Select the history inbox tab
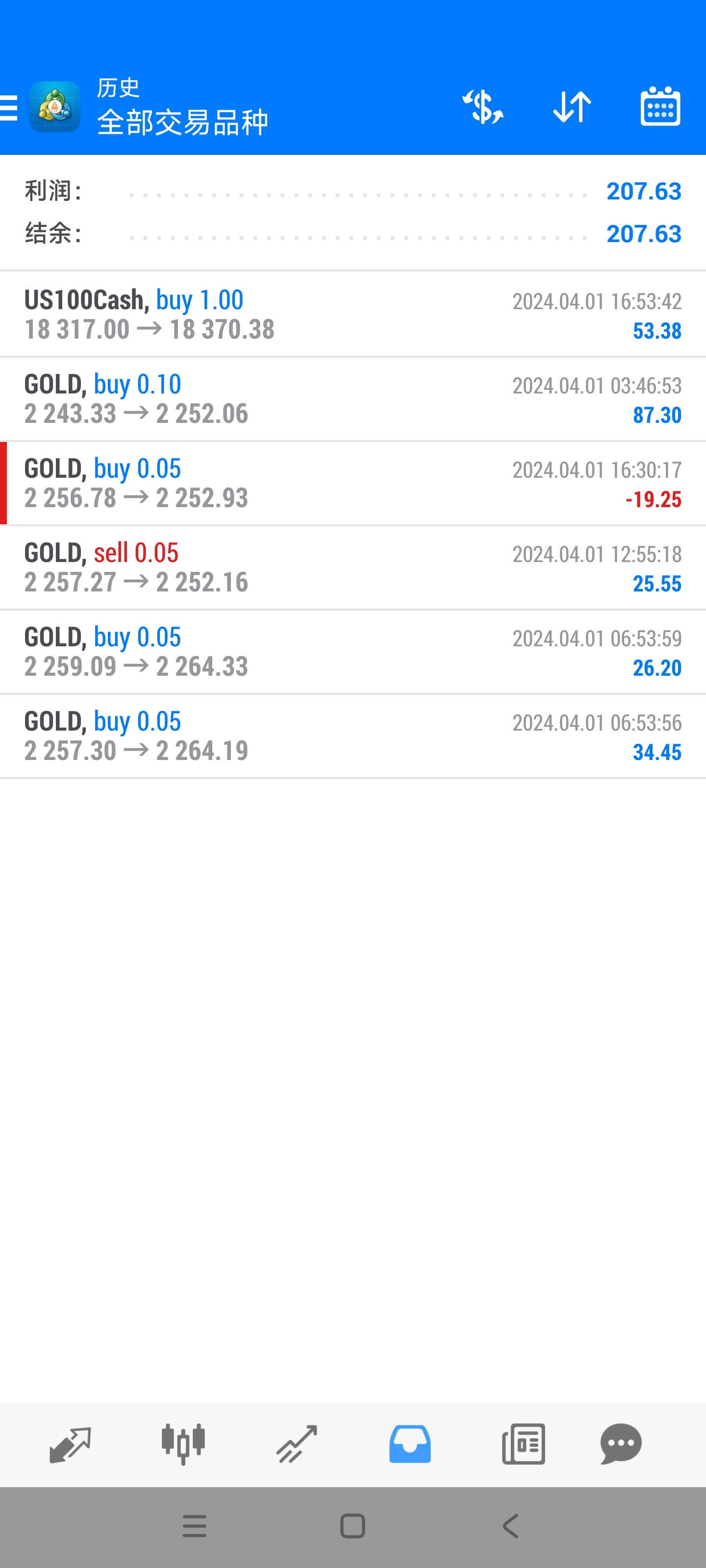This screenshot has height=1568, width=706. click(x=410, y=1444)
